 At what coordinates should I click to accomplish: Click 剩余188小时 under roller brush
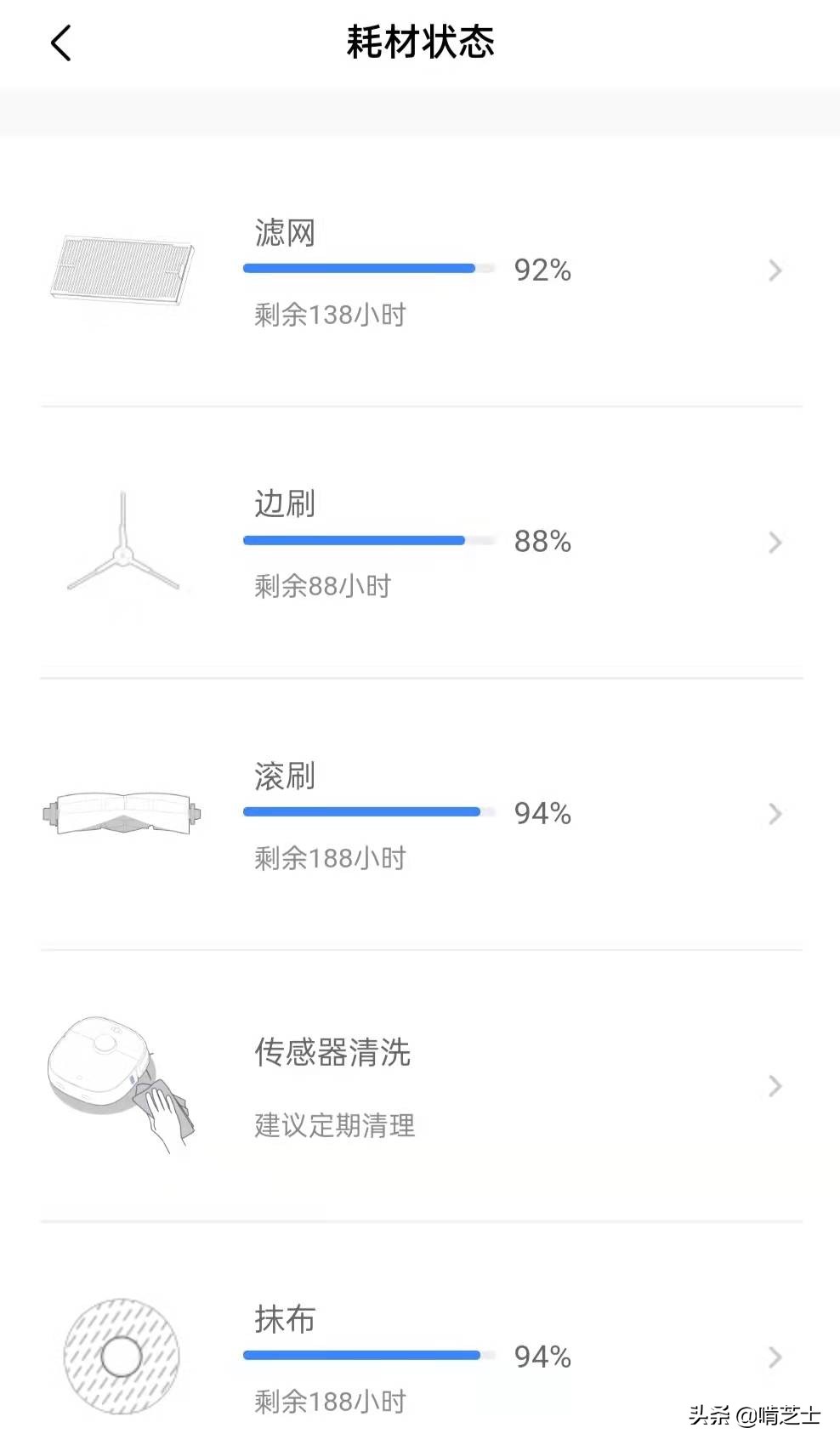[331, 856]
